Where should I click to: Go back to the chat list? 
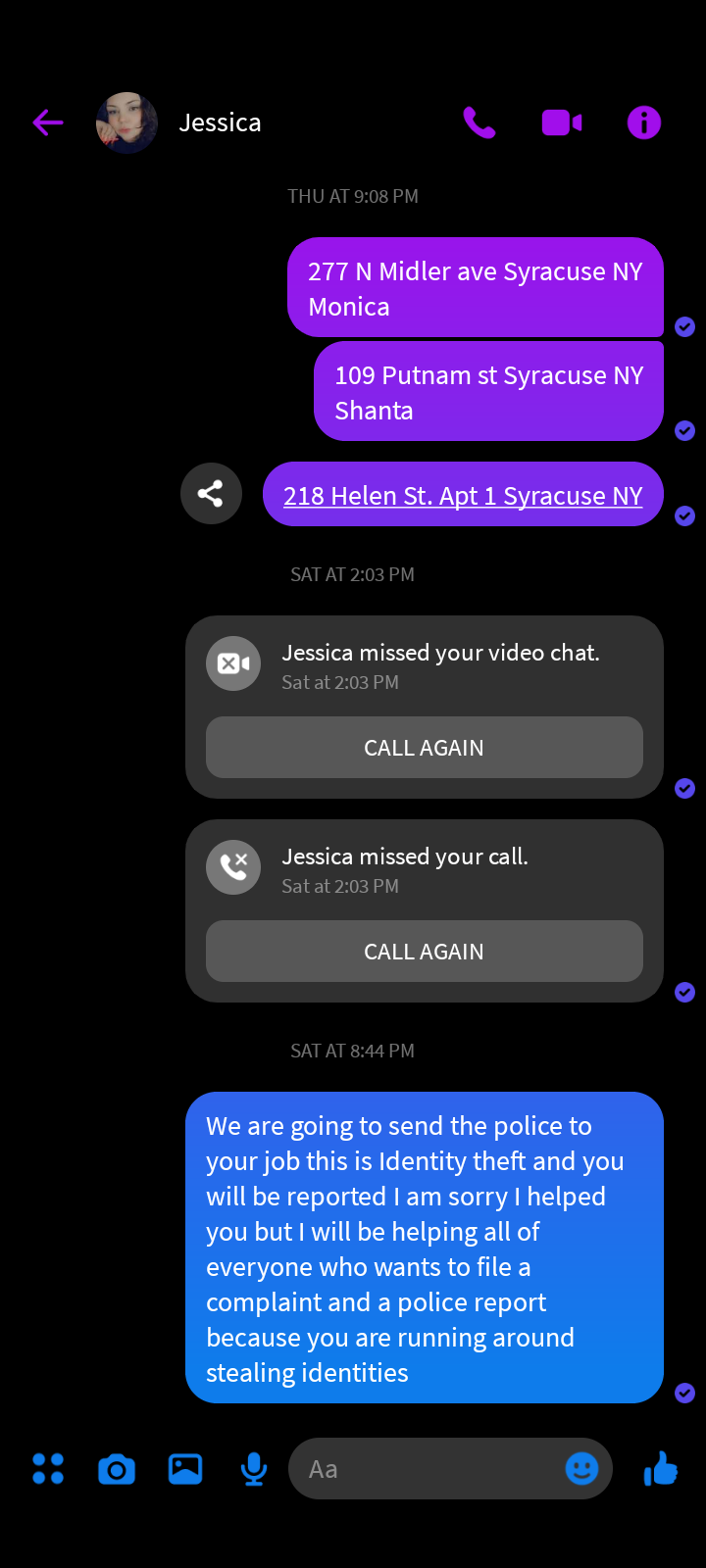[x=47, y=122]
